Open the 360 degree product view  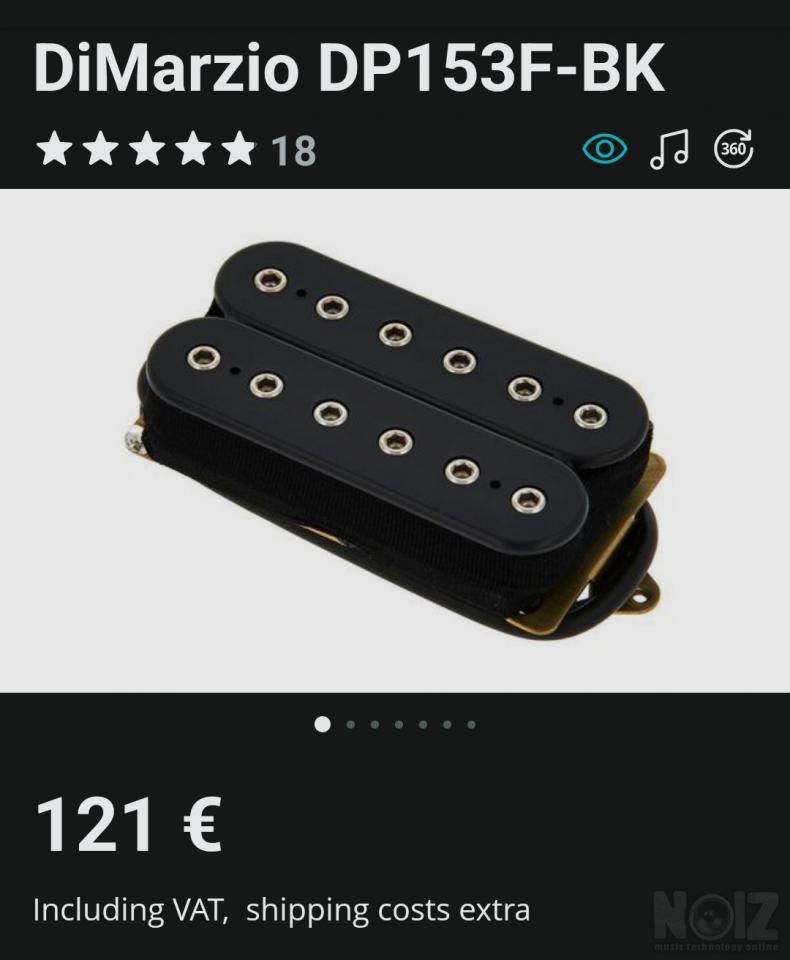tap(733, 150)
